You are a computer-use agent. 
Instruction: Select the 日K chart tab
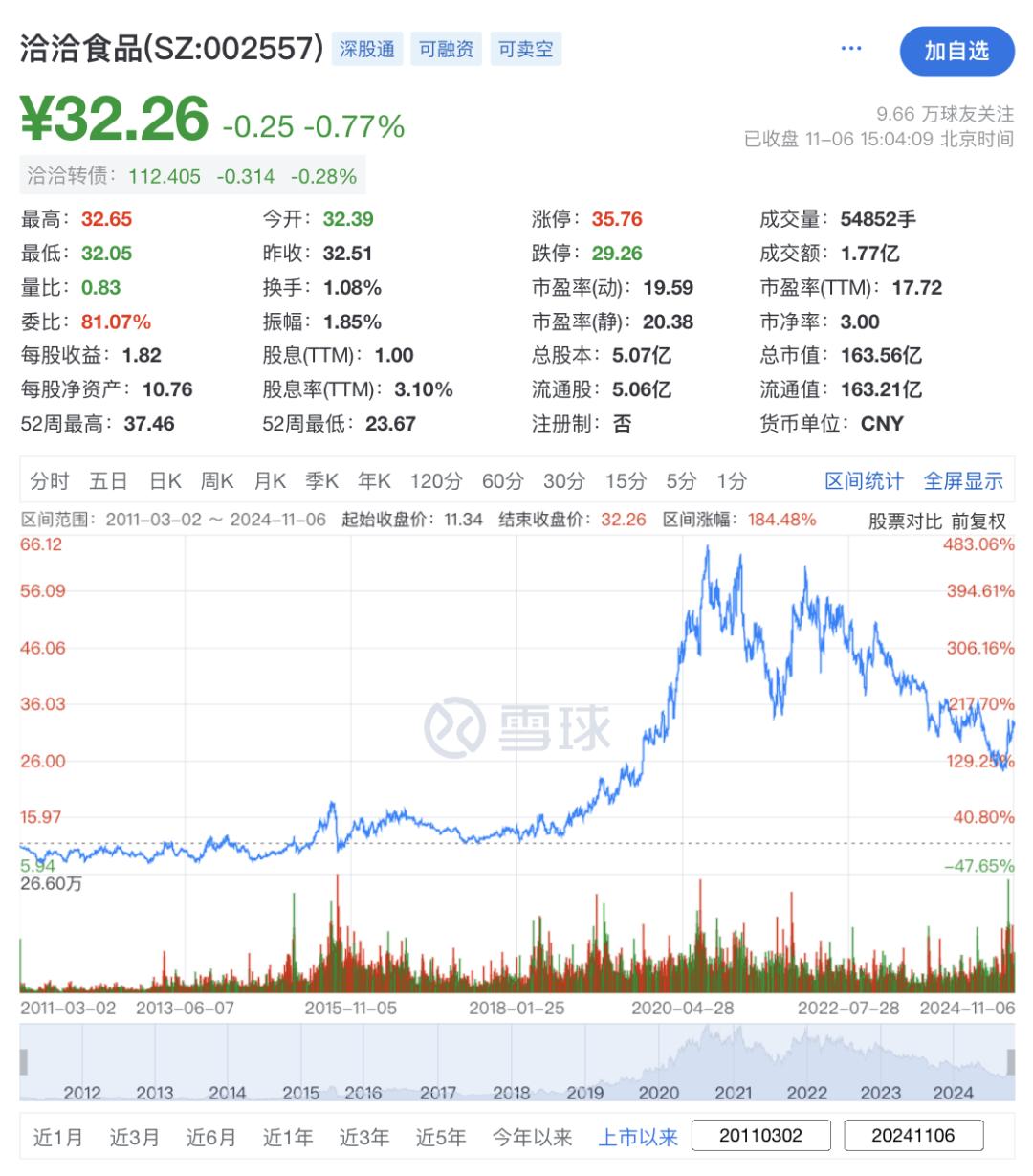coord(165,481)
